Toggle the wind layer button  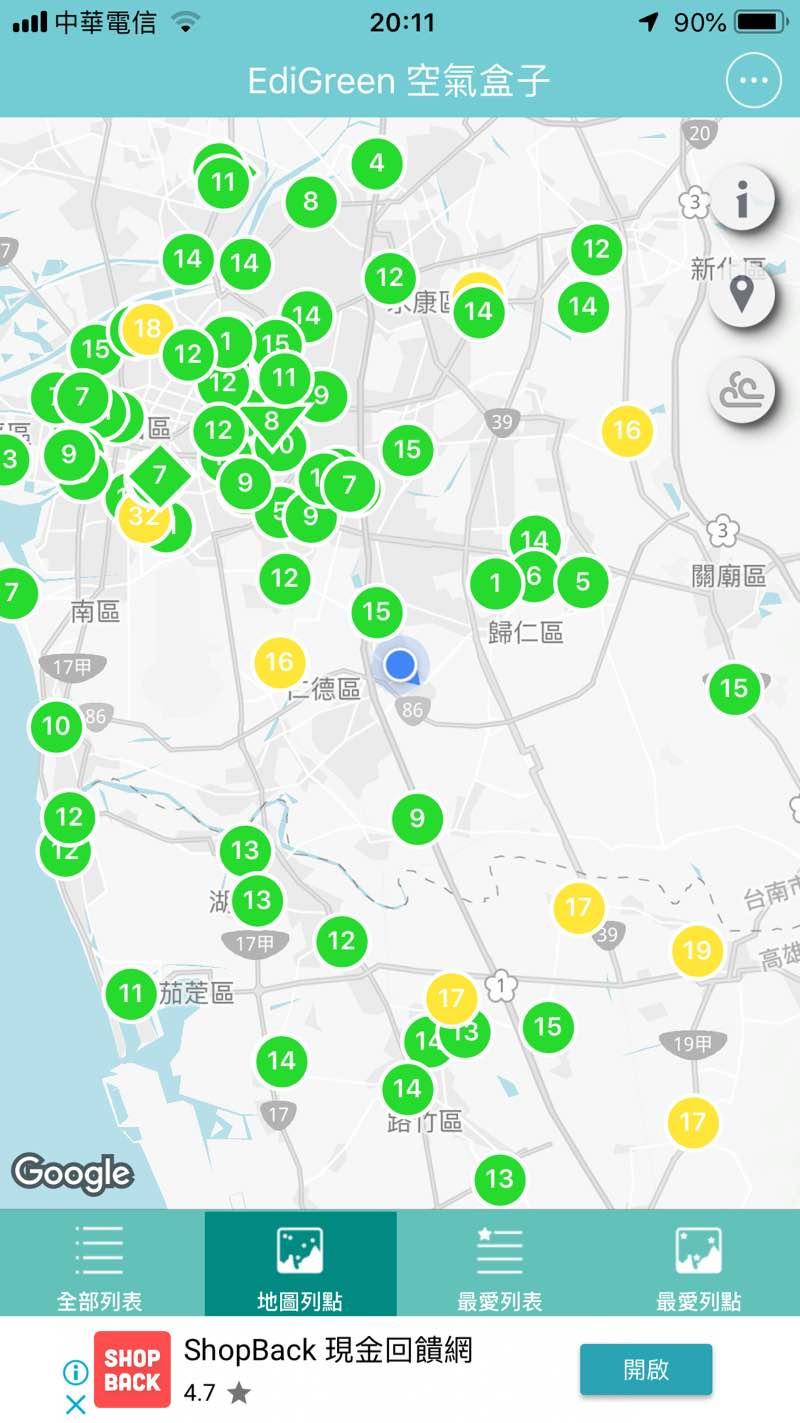coord(741,390)
